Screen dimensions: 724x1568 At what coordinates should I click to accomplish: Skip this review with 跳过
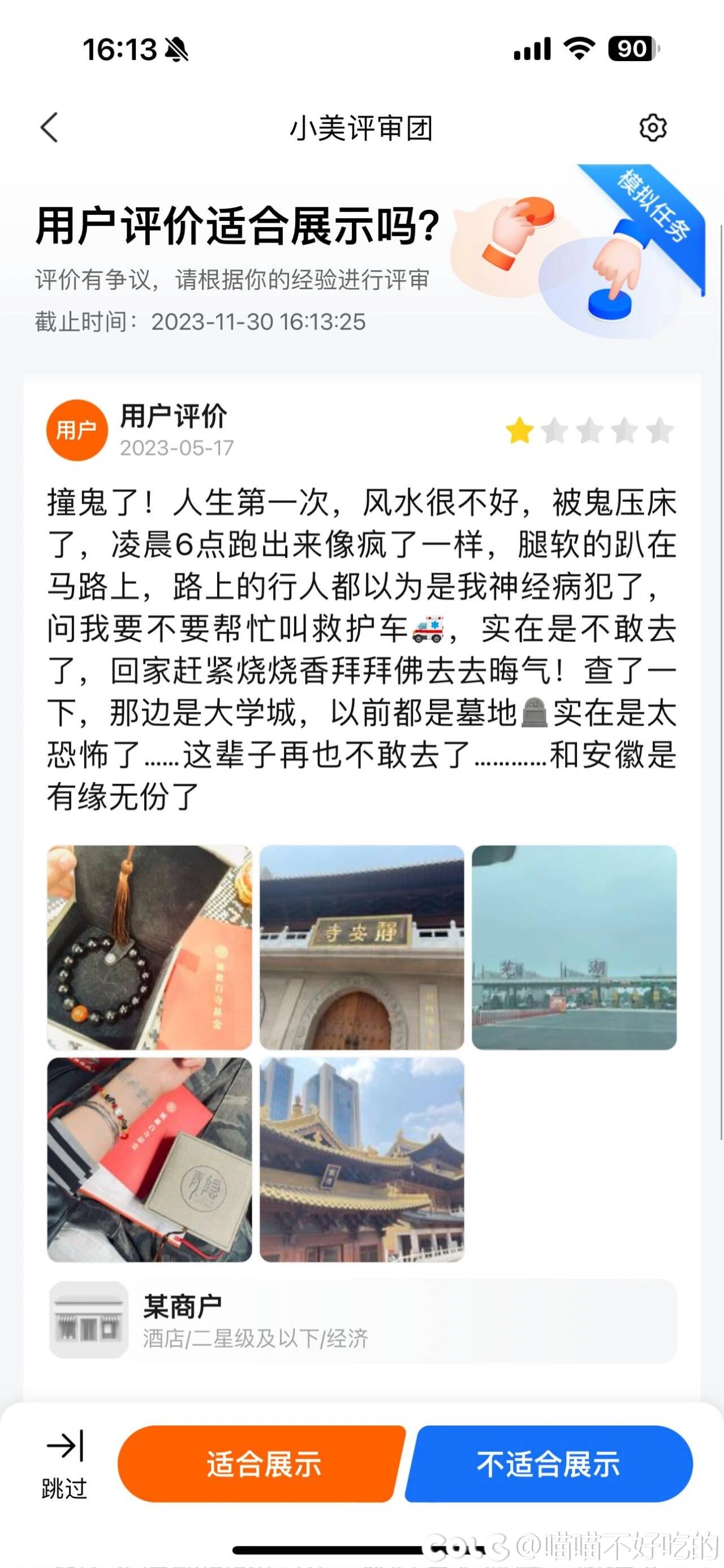click(x=64, y=1465)
